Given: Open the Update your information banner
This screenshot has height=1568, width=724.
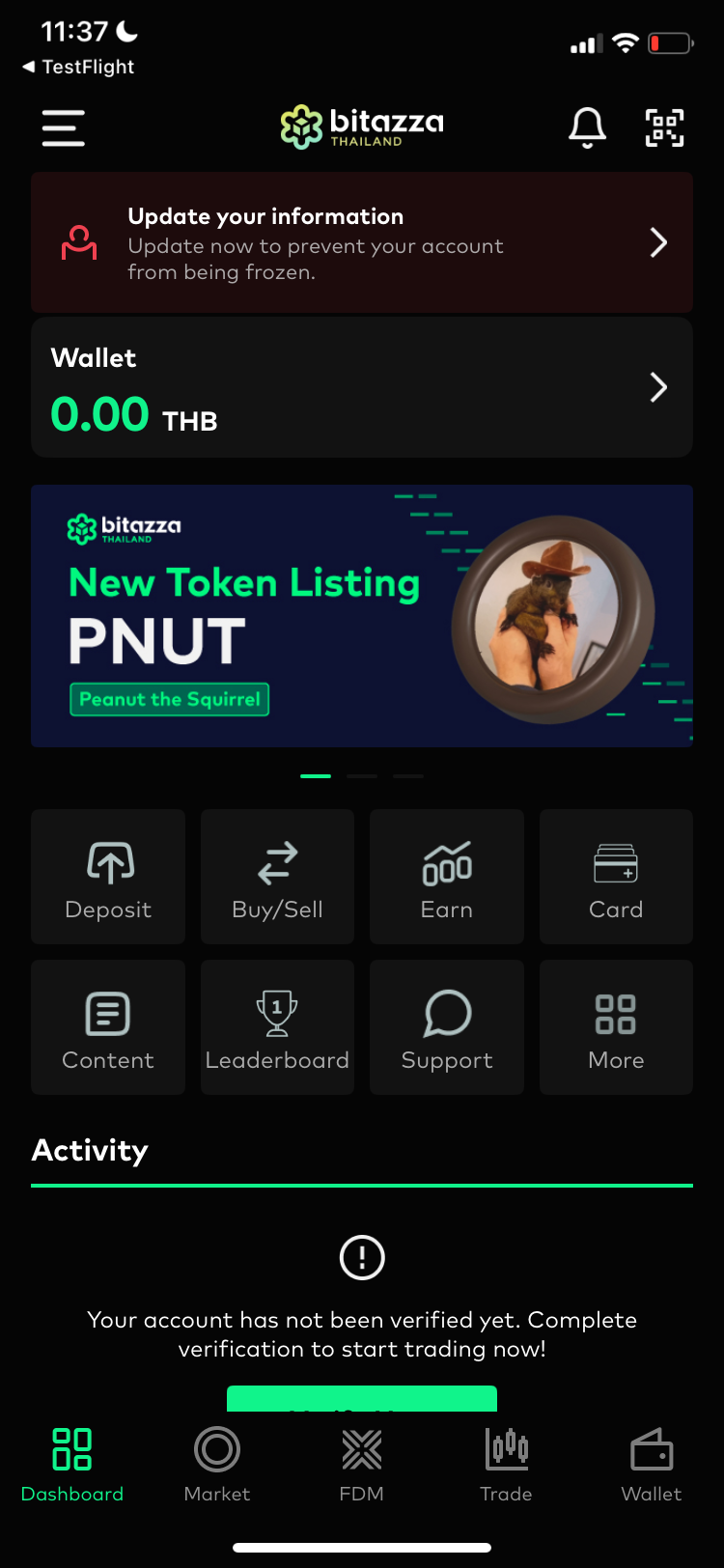Looking at the screenshot, I should 362,242.
